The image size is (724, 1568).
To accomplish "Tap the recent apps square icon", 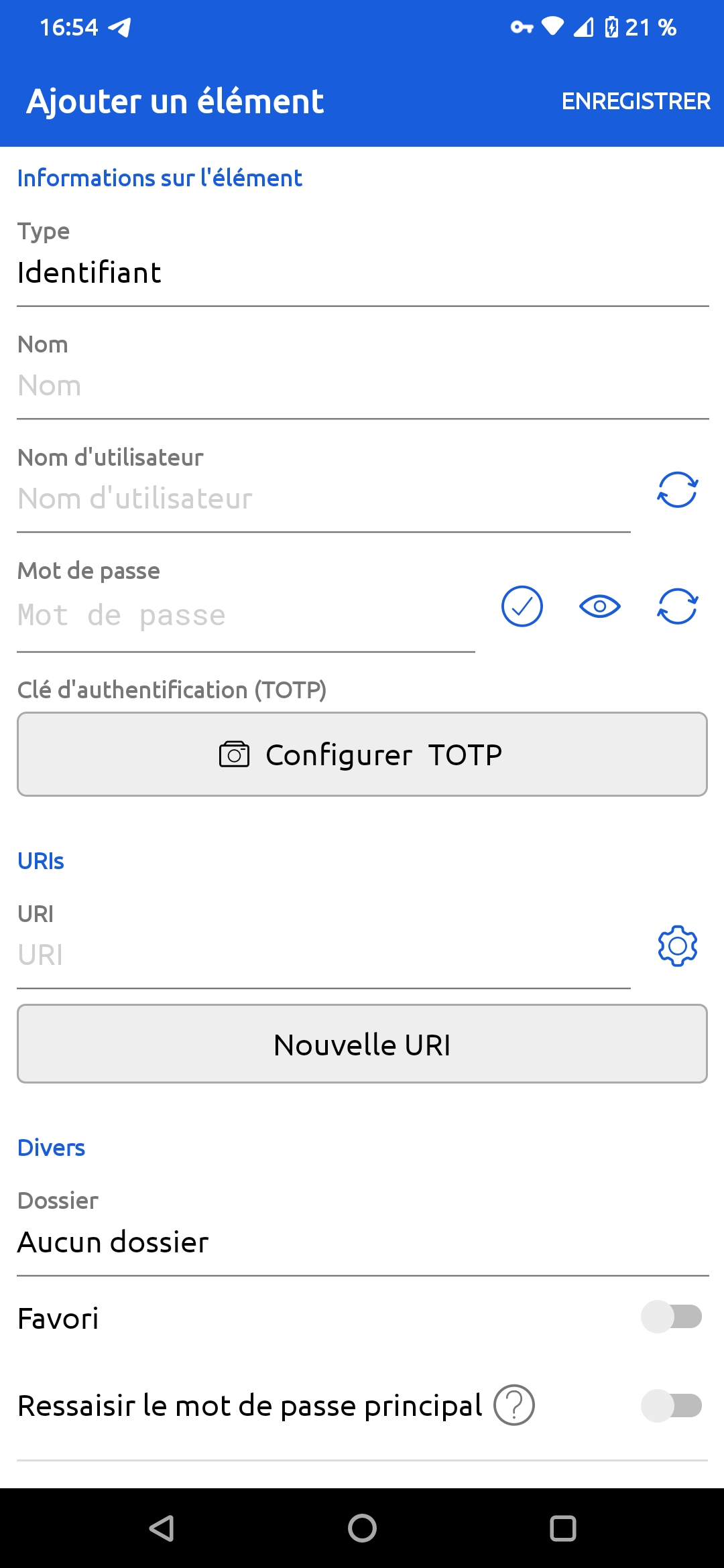I will click(564, 1530).
